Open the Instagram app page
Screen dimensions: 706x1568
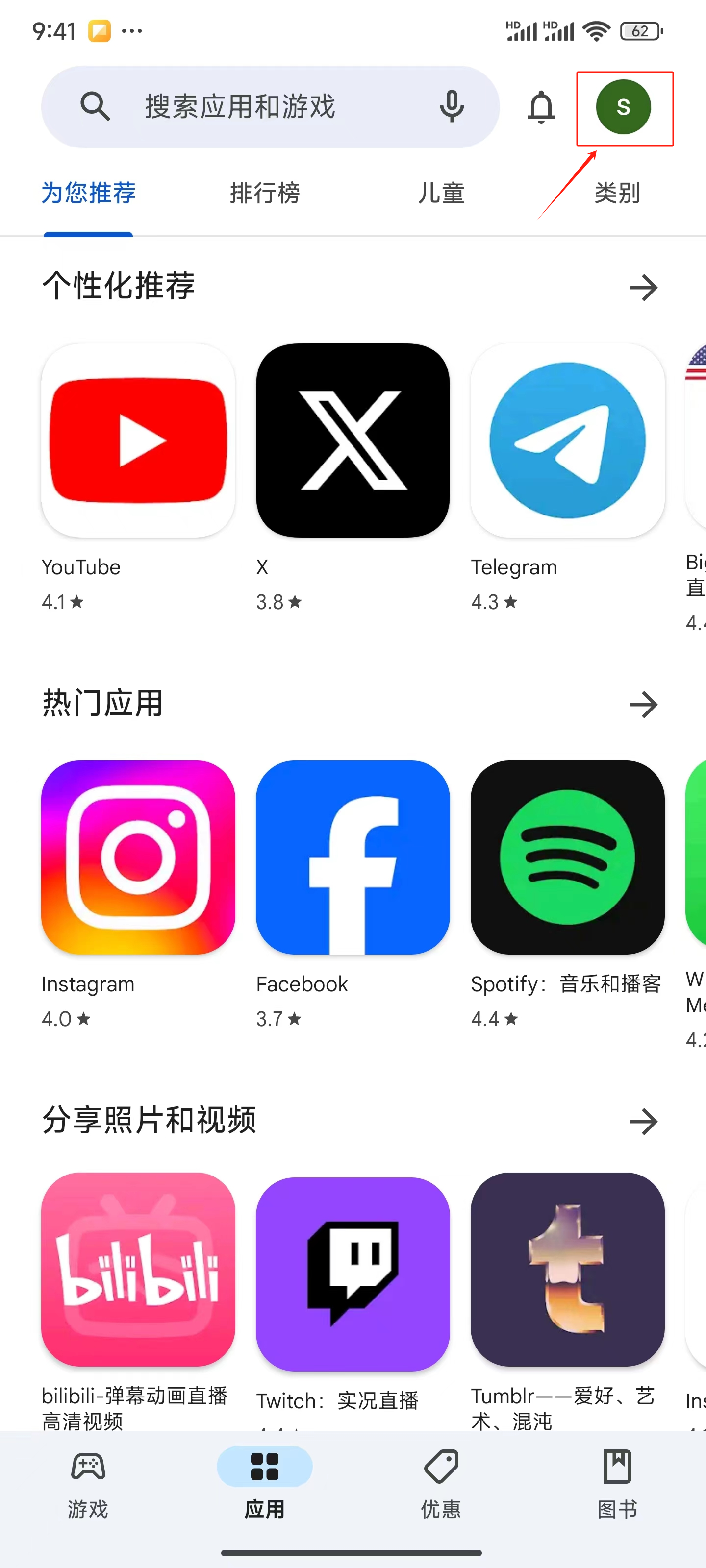tap(138, 857)
